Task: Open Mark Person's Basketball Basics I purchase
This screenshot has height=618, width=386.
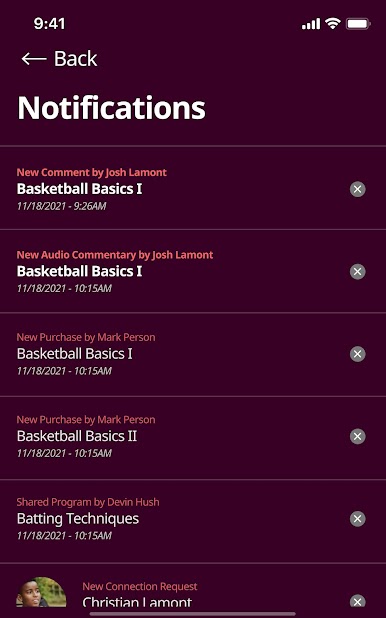Action: tap(193, 354)
